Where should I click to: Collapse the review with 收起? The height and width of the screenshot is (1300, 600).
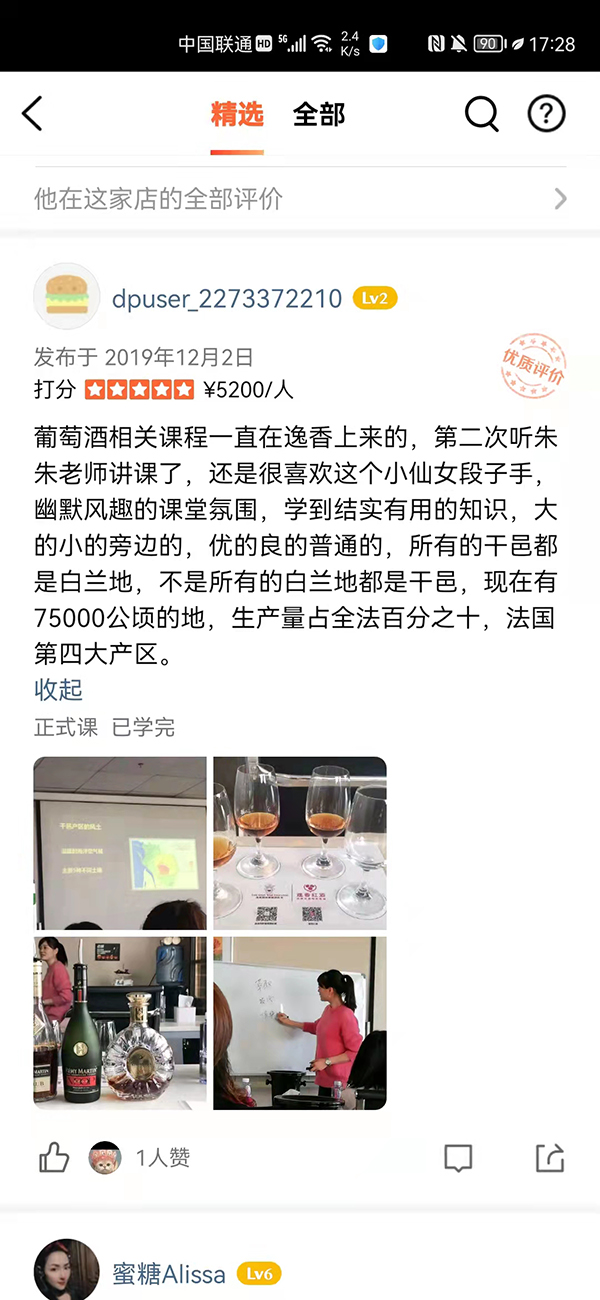(x=58, y=689)
